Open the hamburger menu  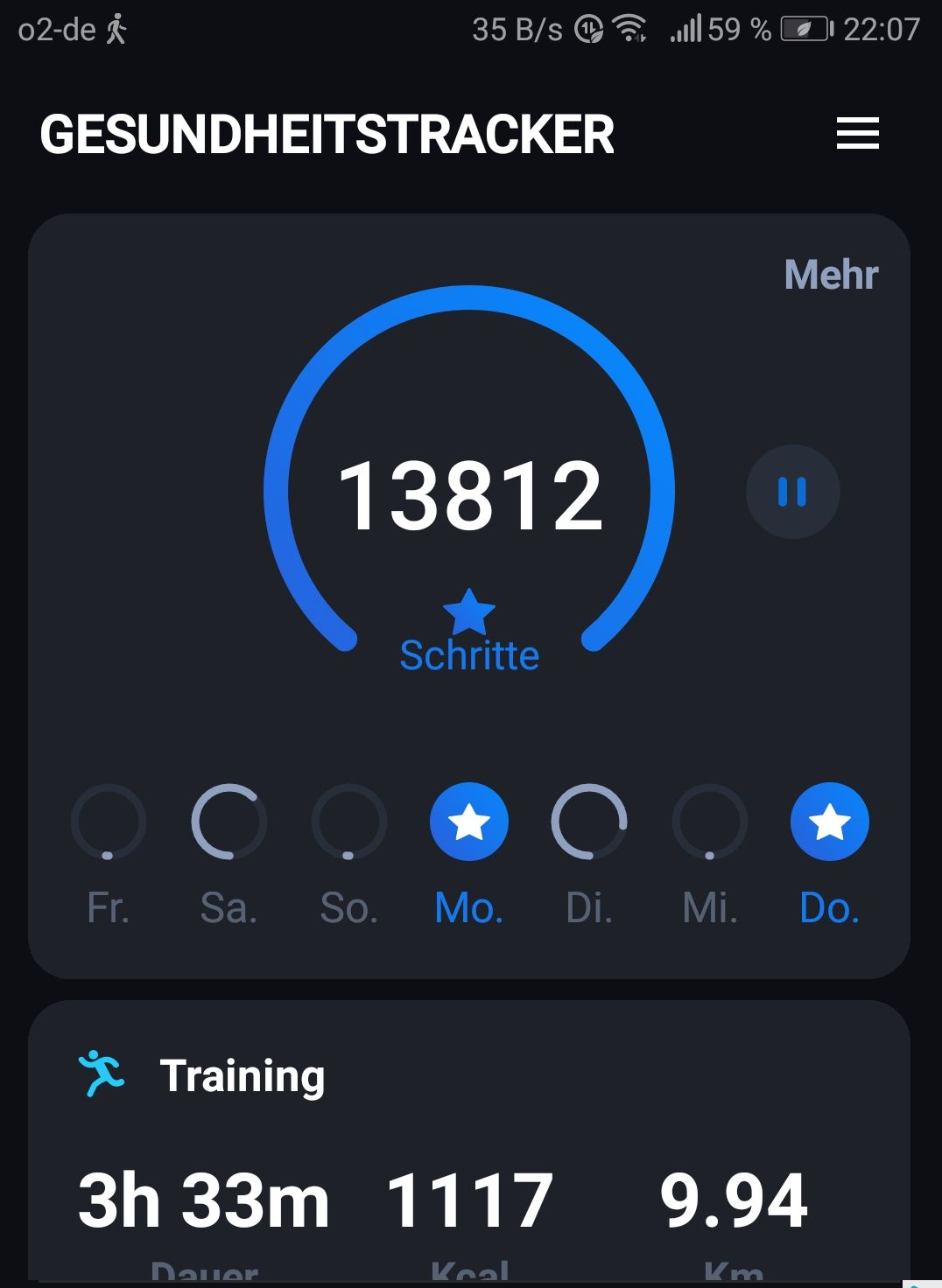pyautogui.click(x=857, y=134)
